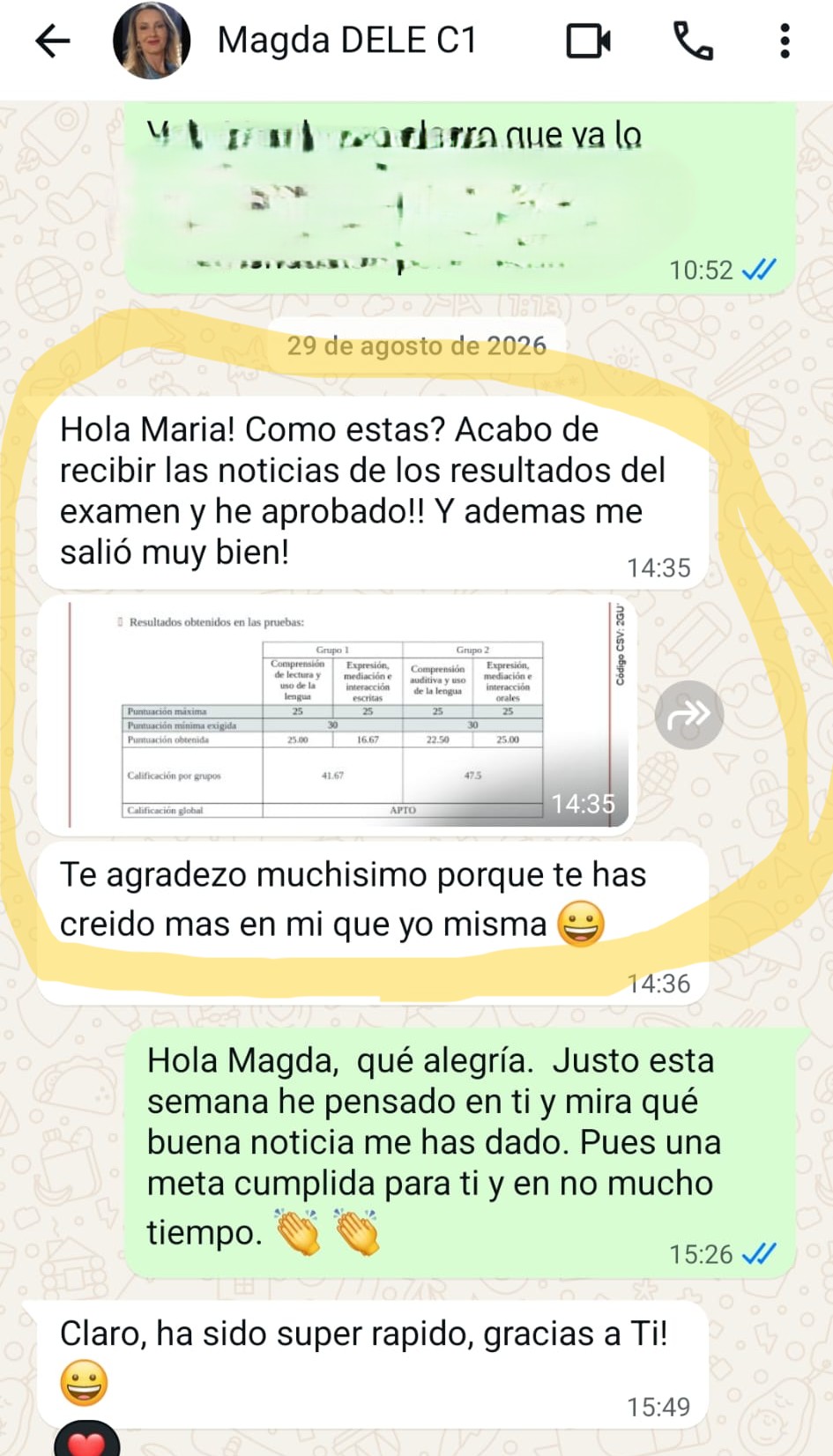Start a voice call with Magda
Image resolution: width=833 pixels, height=1456 pixels.
pos(693,41)
